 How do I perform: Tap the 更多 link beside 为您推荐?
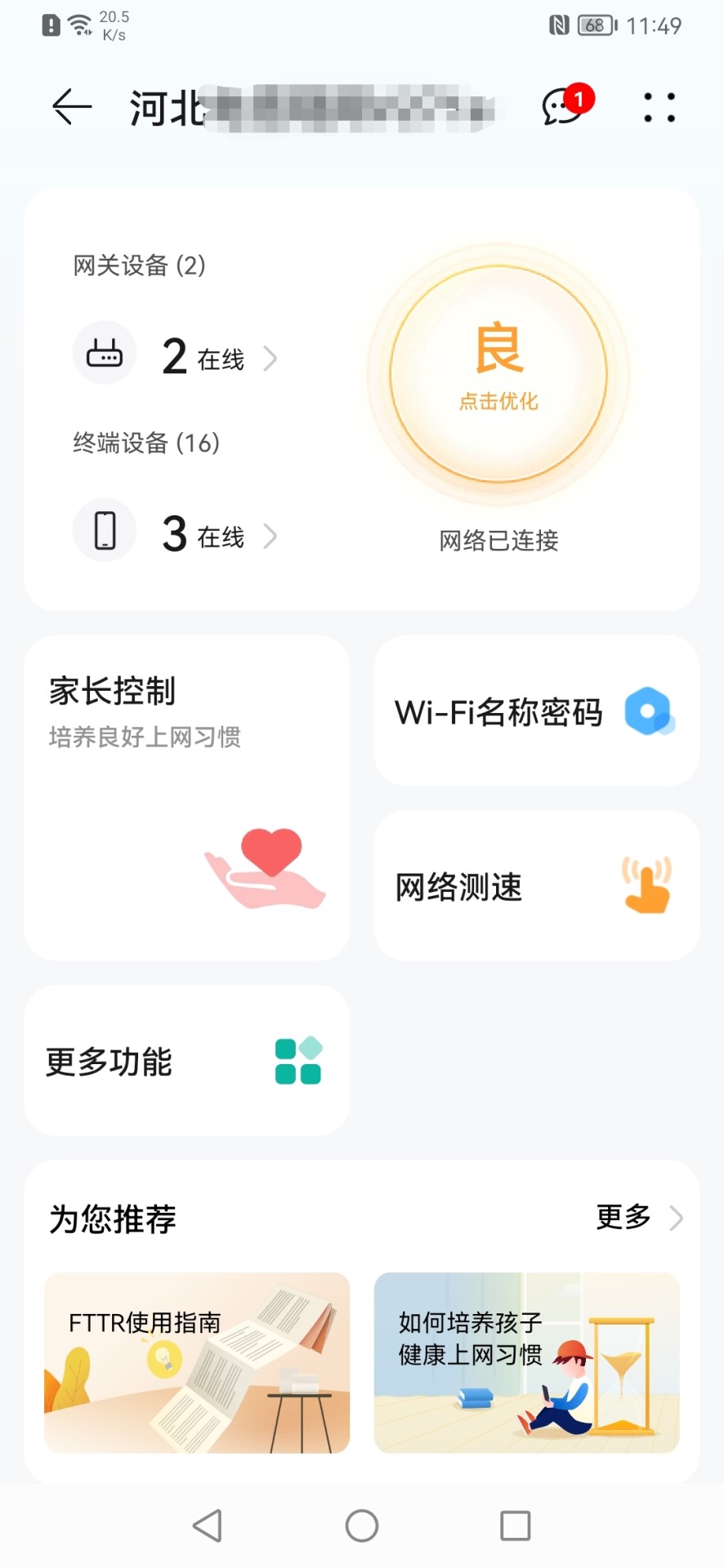click(x=623, y=1218)
